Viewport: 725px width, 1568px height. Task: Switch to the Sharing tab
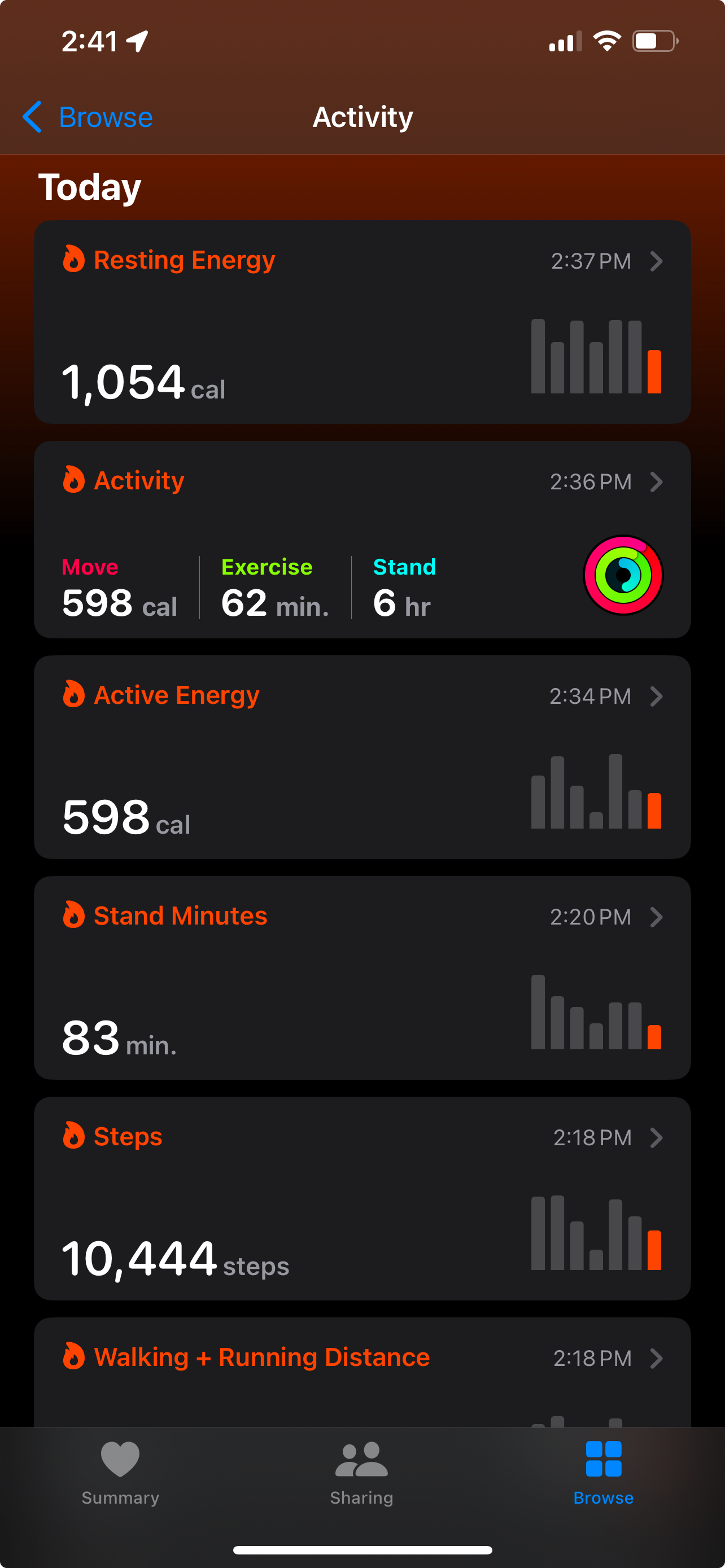click(x=361, y=1472)
